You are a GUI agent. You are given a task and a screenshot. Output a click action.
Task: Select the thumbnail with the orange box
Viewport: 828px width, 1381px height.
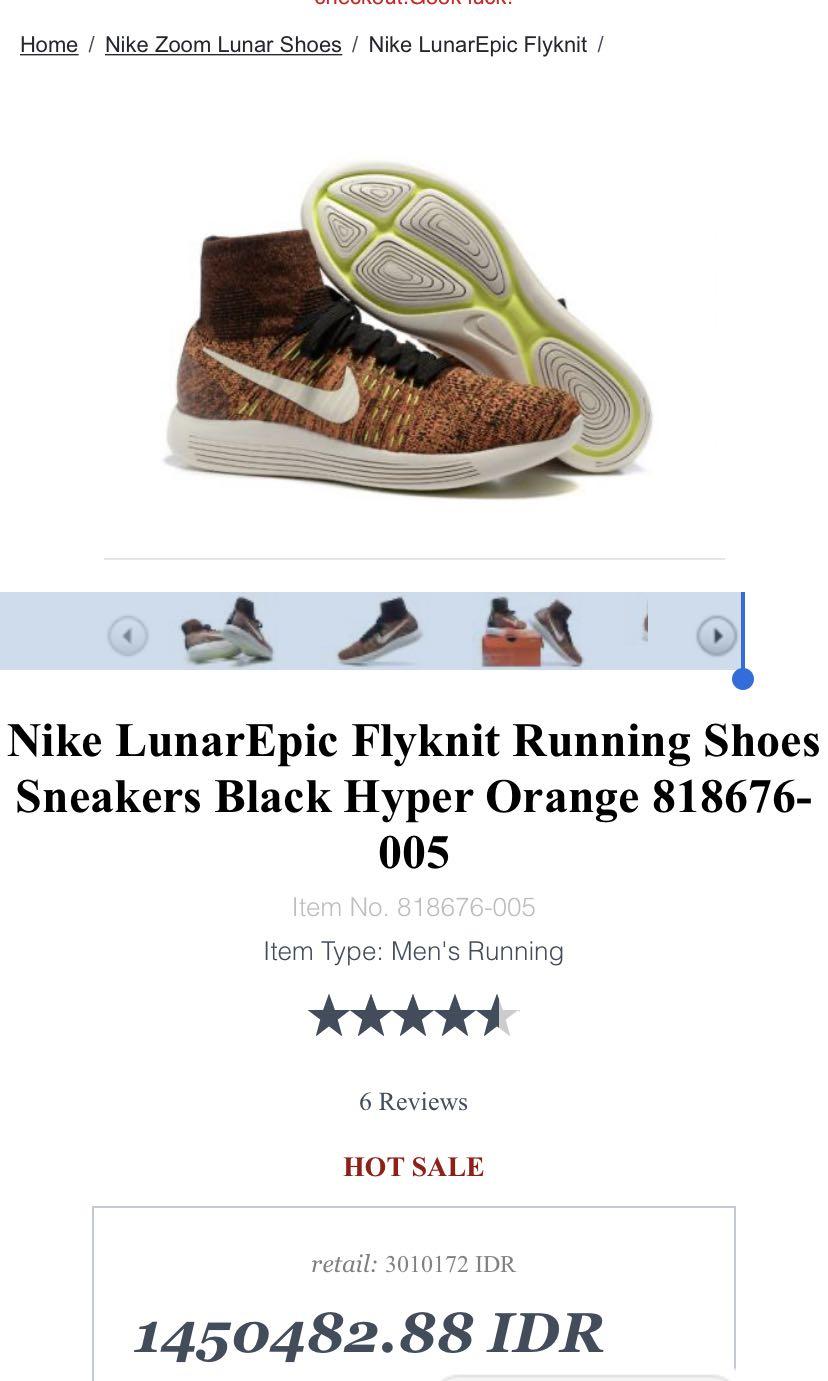pos(532,632)
